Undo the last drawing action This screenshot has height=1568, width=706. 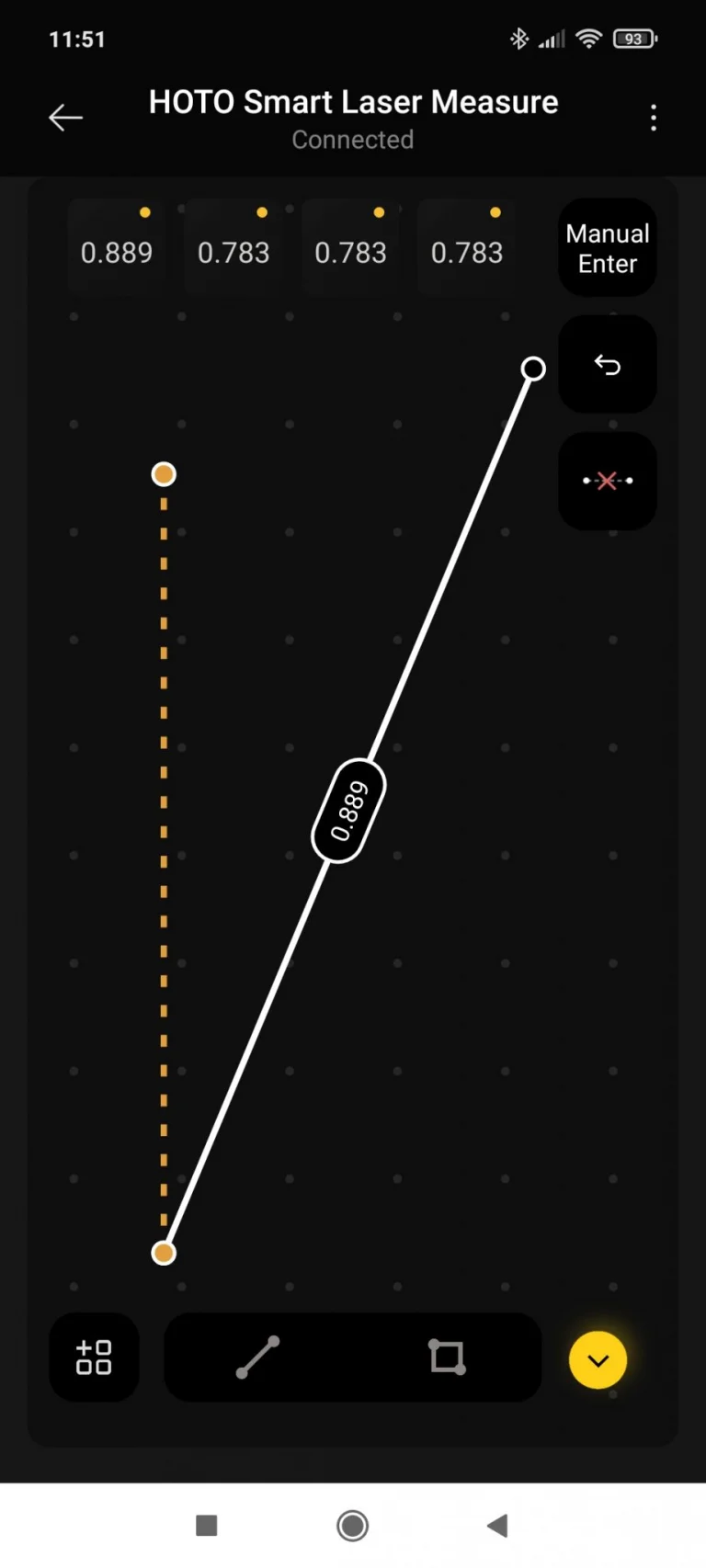pos(607,365)
